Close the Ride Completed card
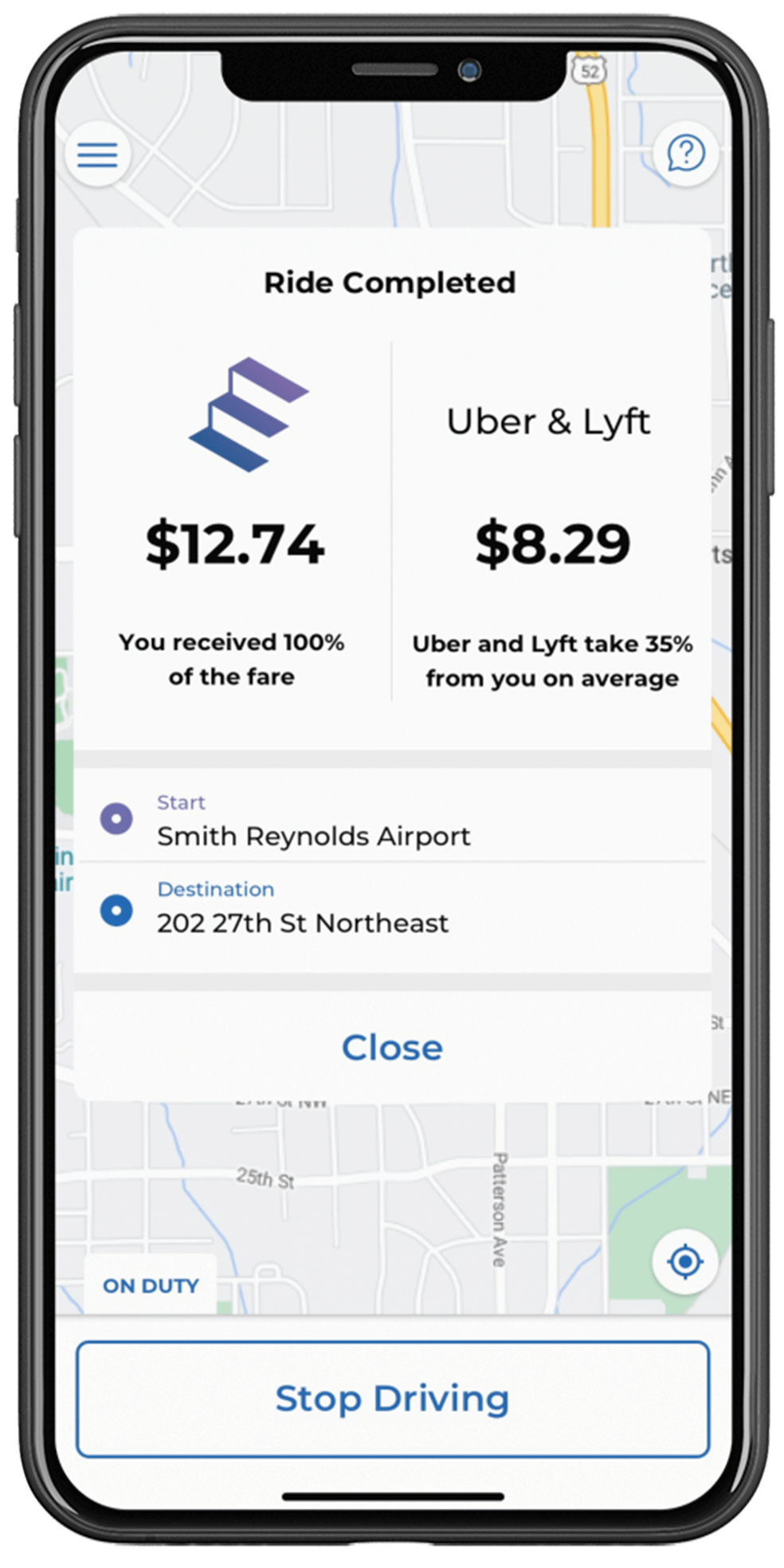Screen dimensions: 784x1568 coord(392,1048)
